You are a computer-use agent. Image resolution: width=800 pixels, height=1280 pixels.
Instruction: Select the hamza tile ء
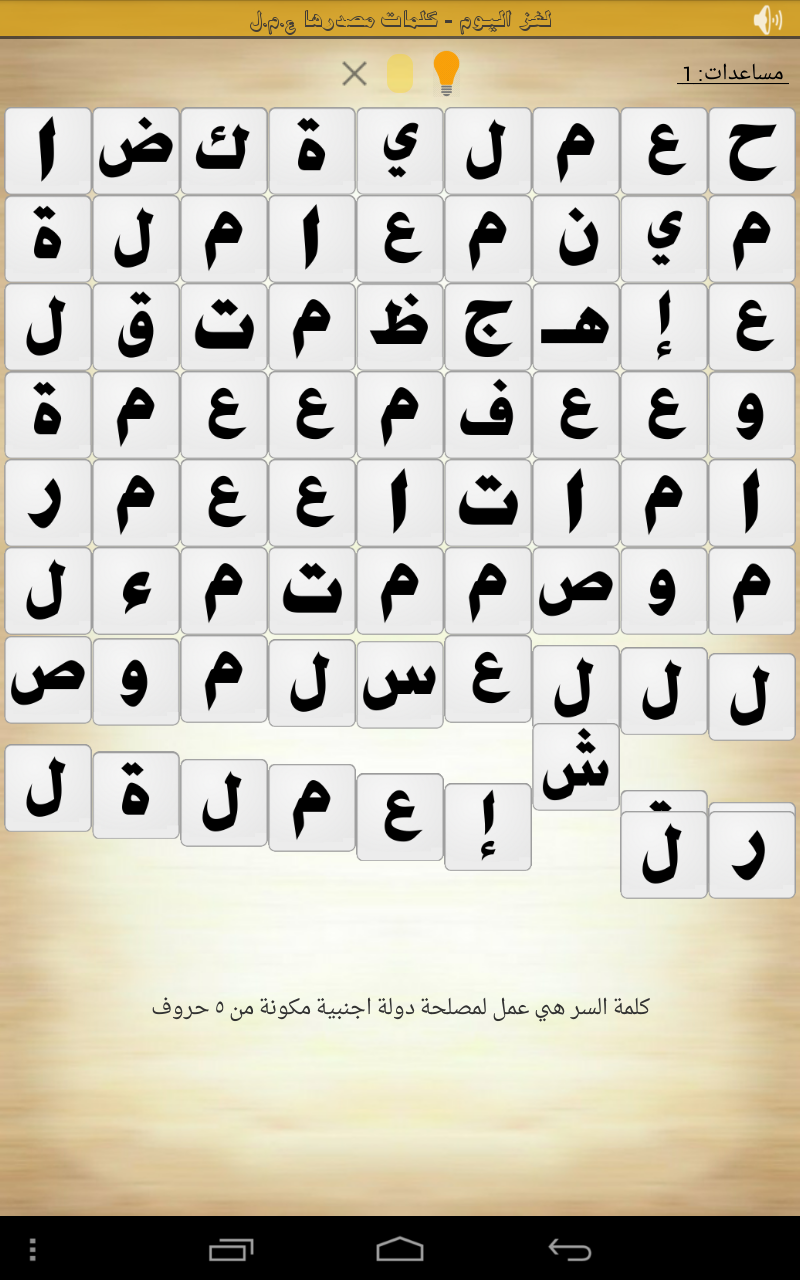coord(136,591)
